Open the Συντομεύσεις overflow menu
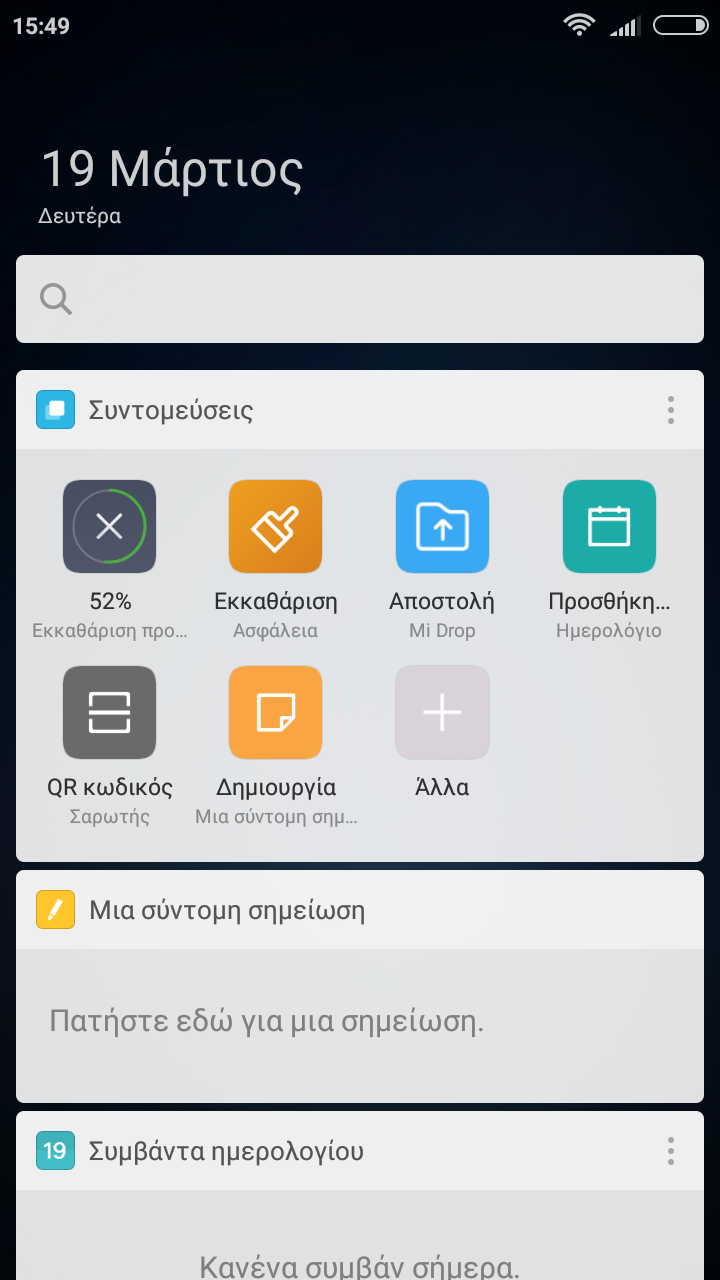The height and width of the screenshot is (1280, 720). [670, 410]
